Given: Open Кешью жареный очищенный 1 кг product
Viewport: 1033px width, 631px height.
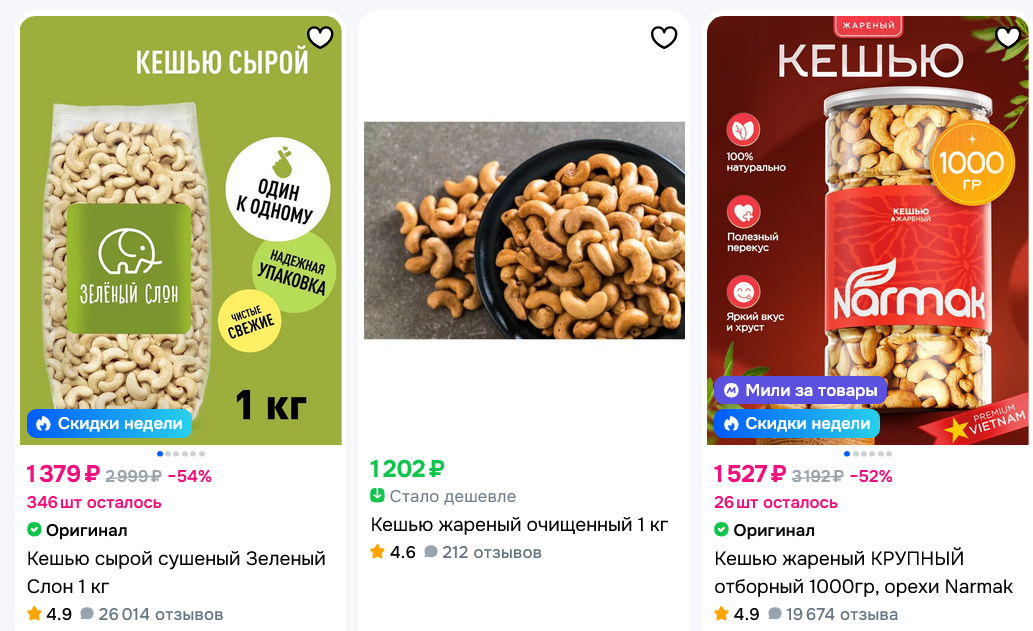Looking at the screenshot, I should point(518,524).
